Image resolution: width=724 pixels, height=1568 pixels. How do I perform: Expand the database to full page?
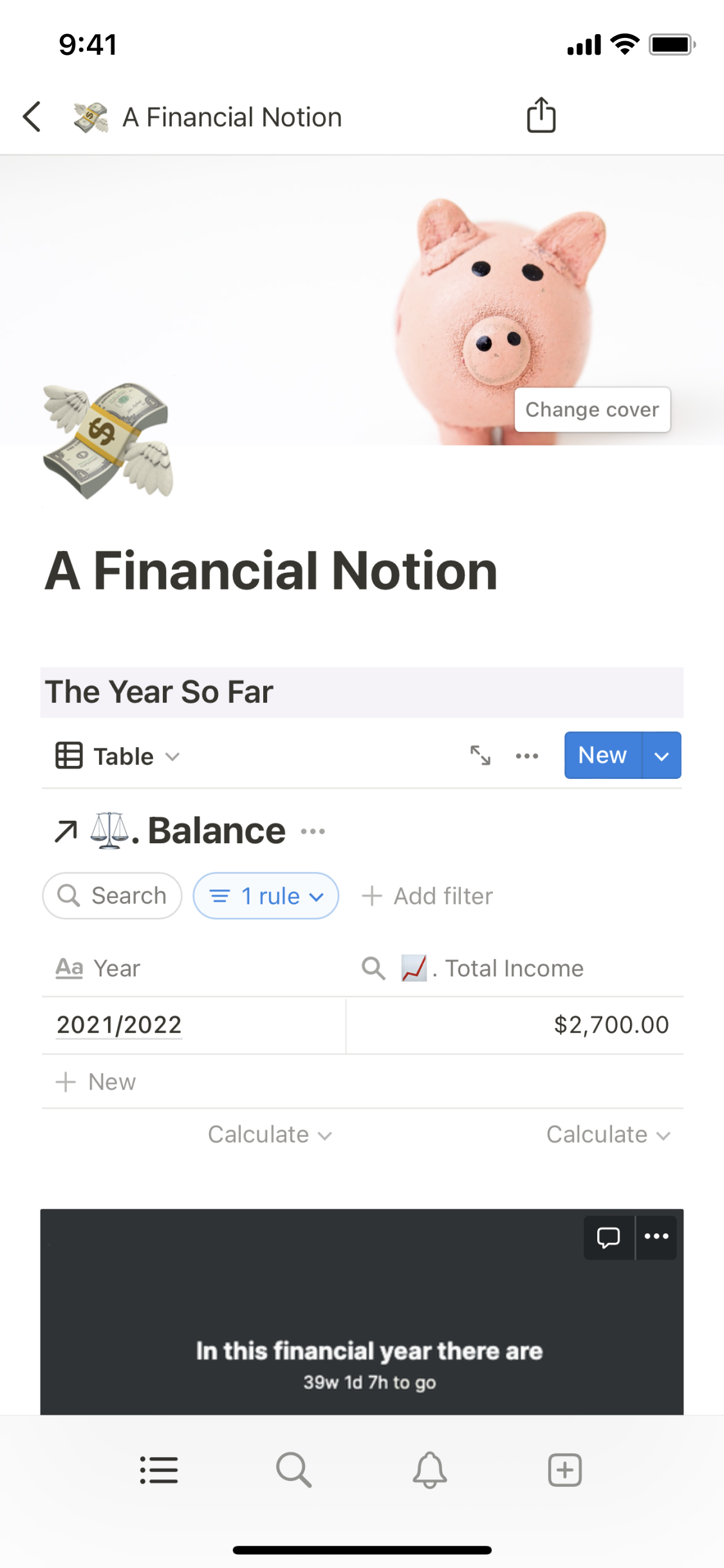point(480,755)
